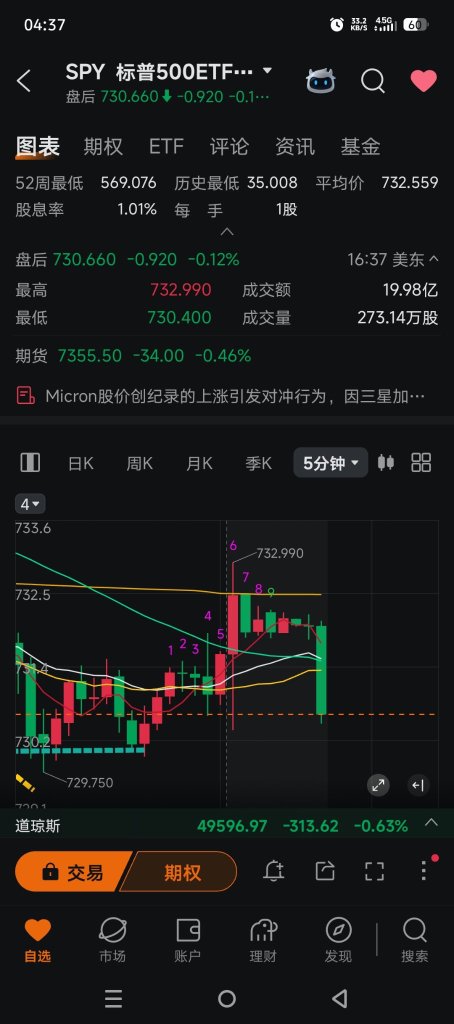Toggle the heart favorite icon

[423, 81]
